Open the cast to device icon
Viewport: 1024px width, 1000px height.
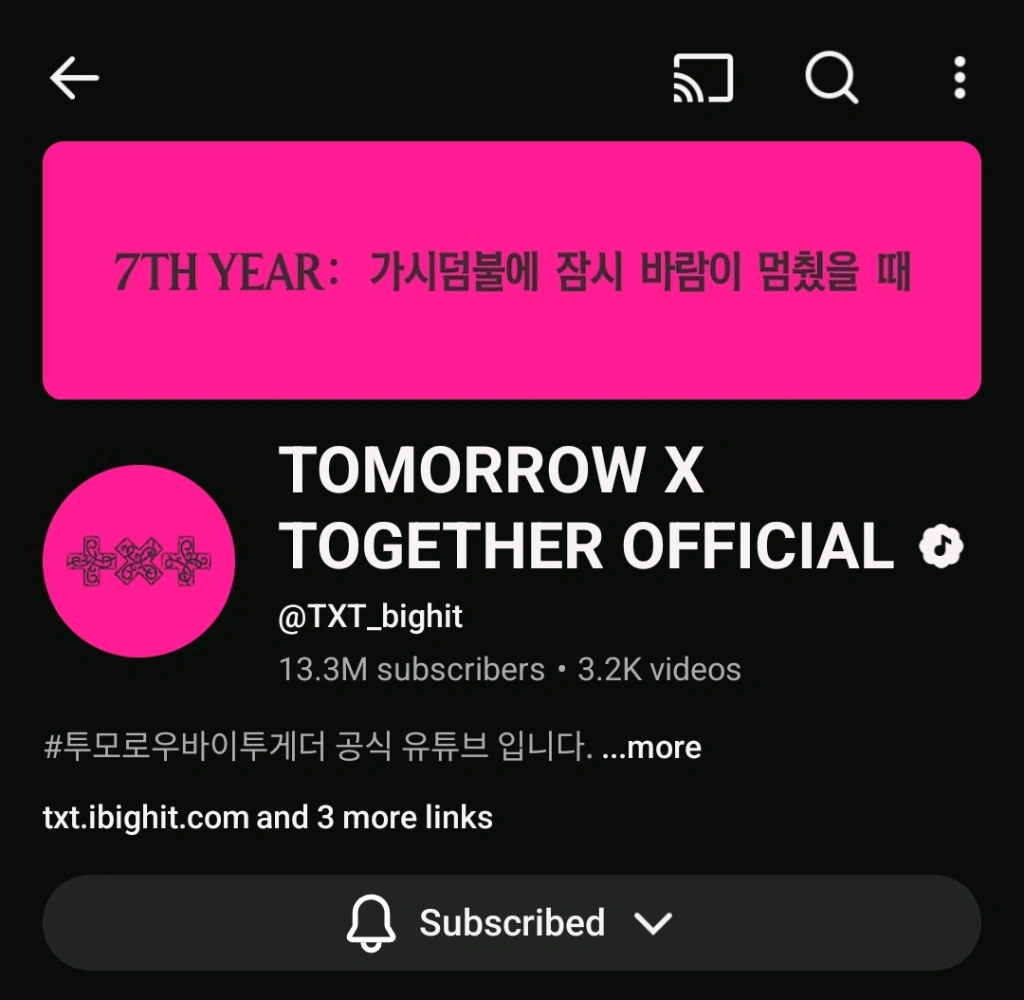coord(703,78)
